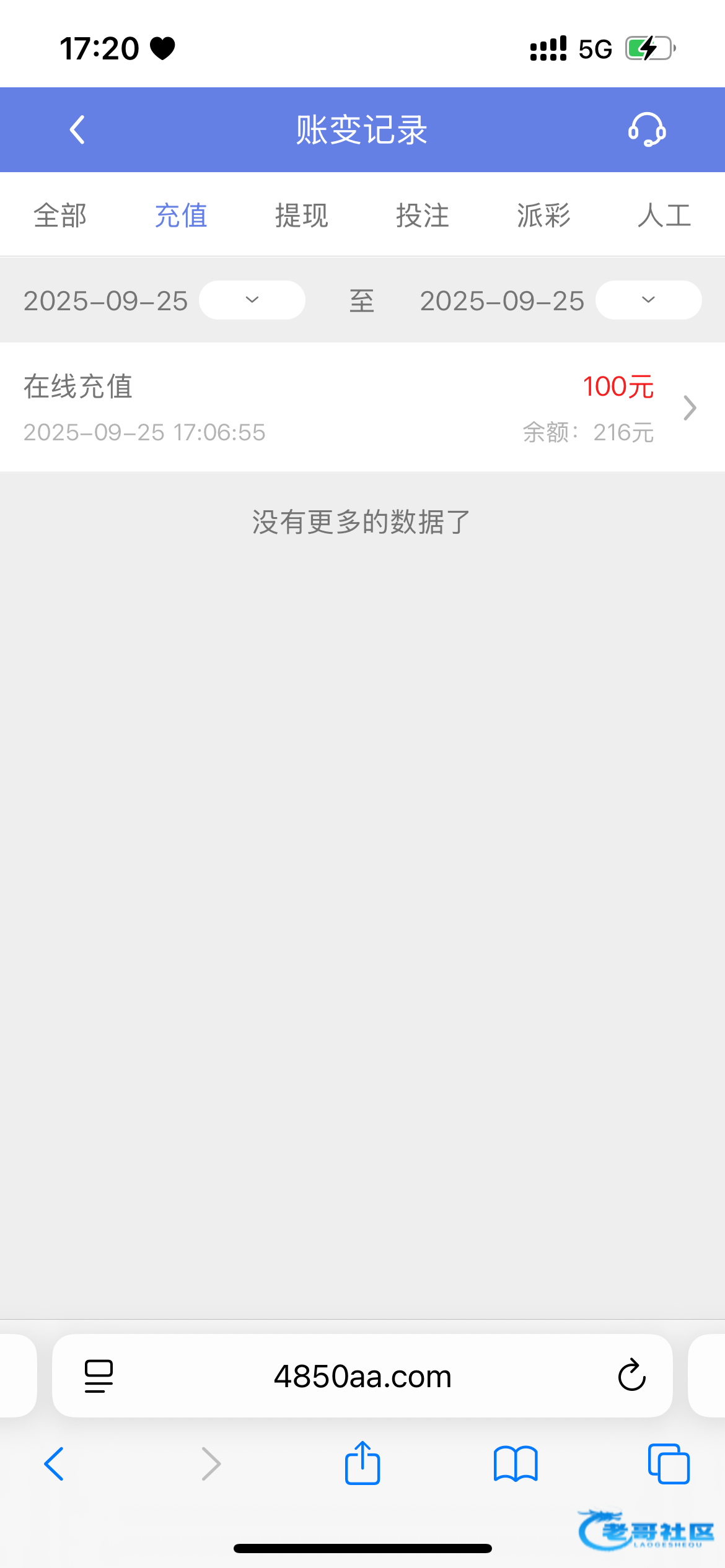This screenshot has width=725, height=1568.
Task: Open customer service headset icon
Action: (x=647, y=129)
